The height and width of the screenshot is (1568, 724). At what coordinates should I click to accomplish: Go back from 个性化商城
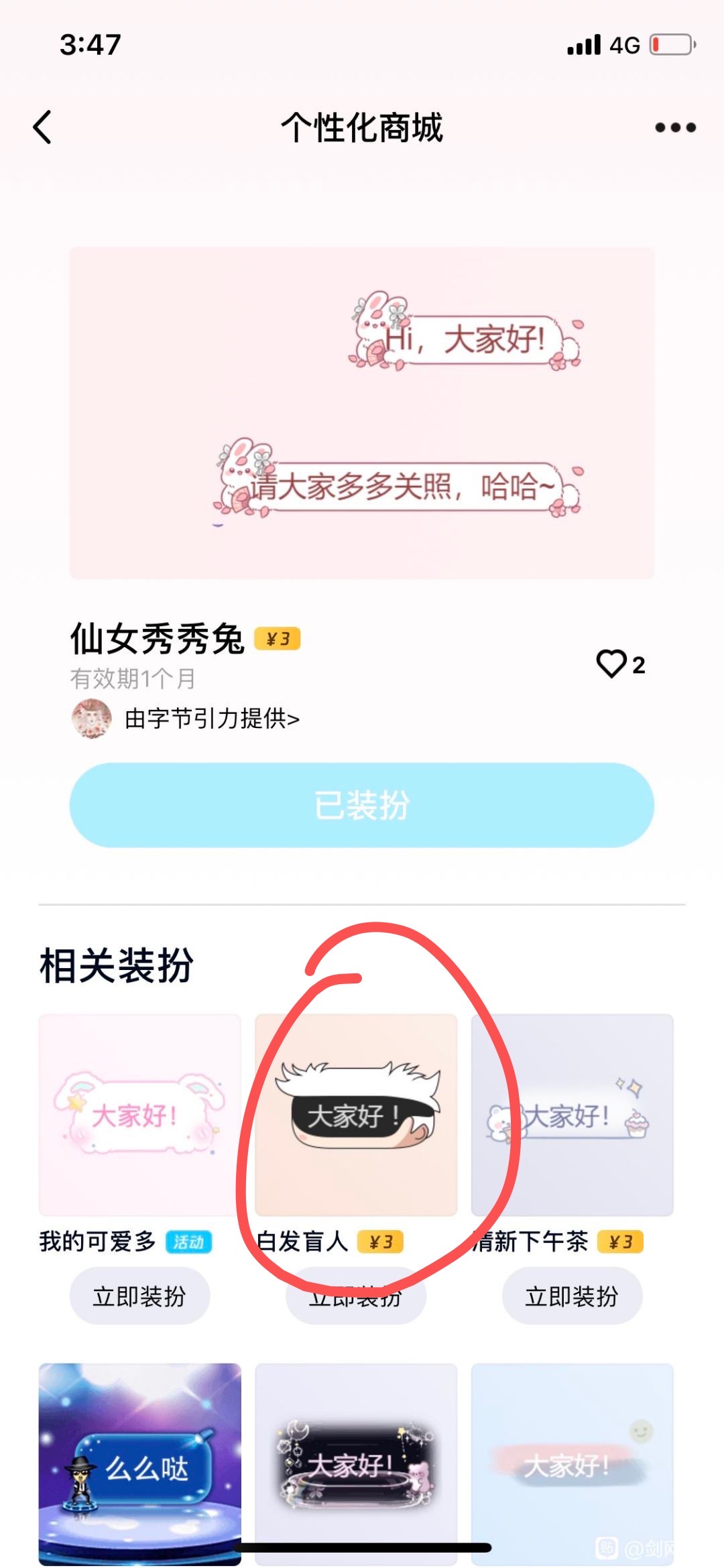(43, 127)
